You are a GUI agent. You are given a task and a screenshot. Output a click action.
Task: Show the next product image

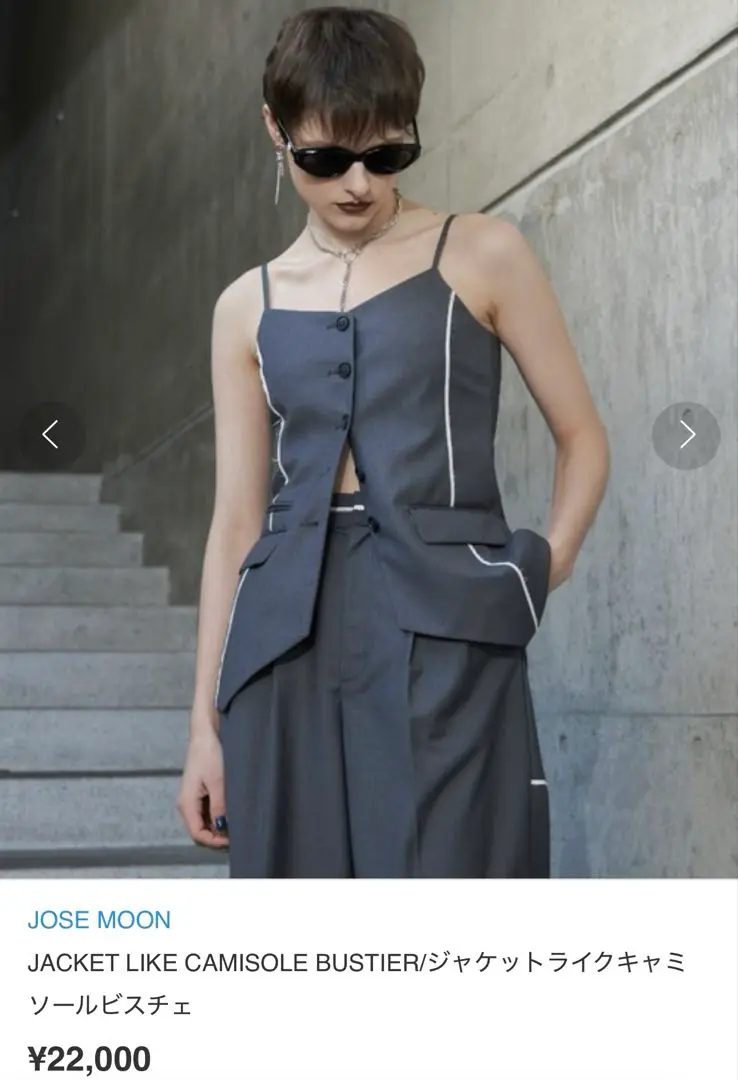tap(686, 435)
